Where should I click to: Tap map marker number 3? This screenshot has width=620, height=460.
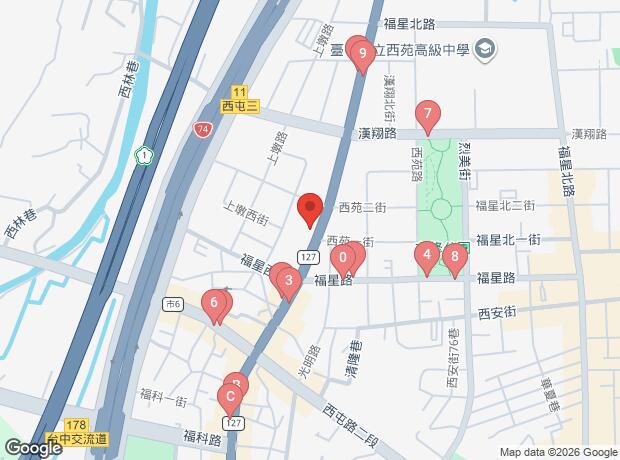289,280
